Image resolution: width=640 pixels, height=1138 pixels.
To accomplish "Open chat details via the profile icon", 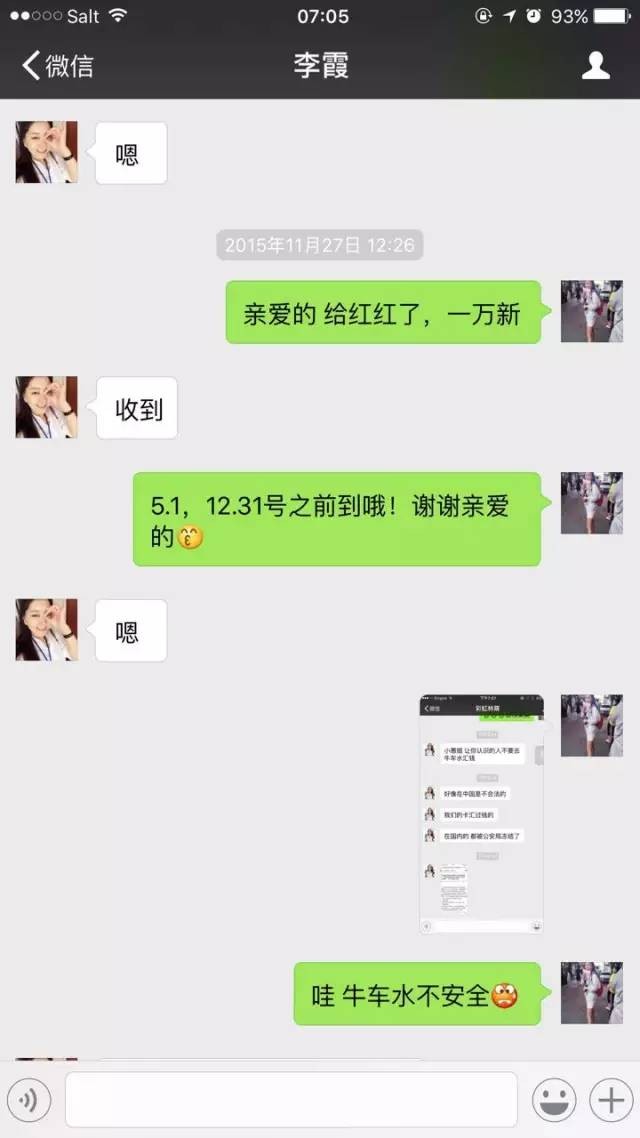I will click(x=596, y=66).
